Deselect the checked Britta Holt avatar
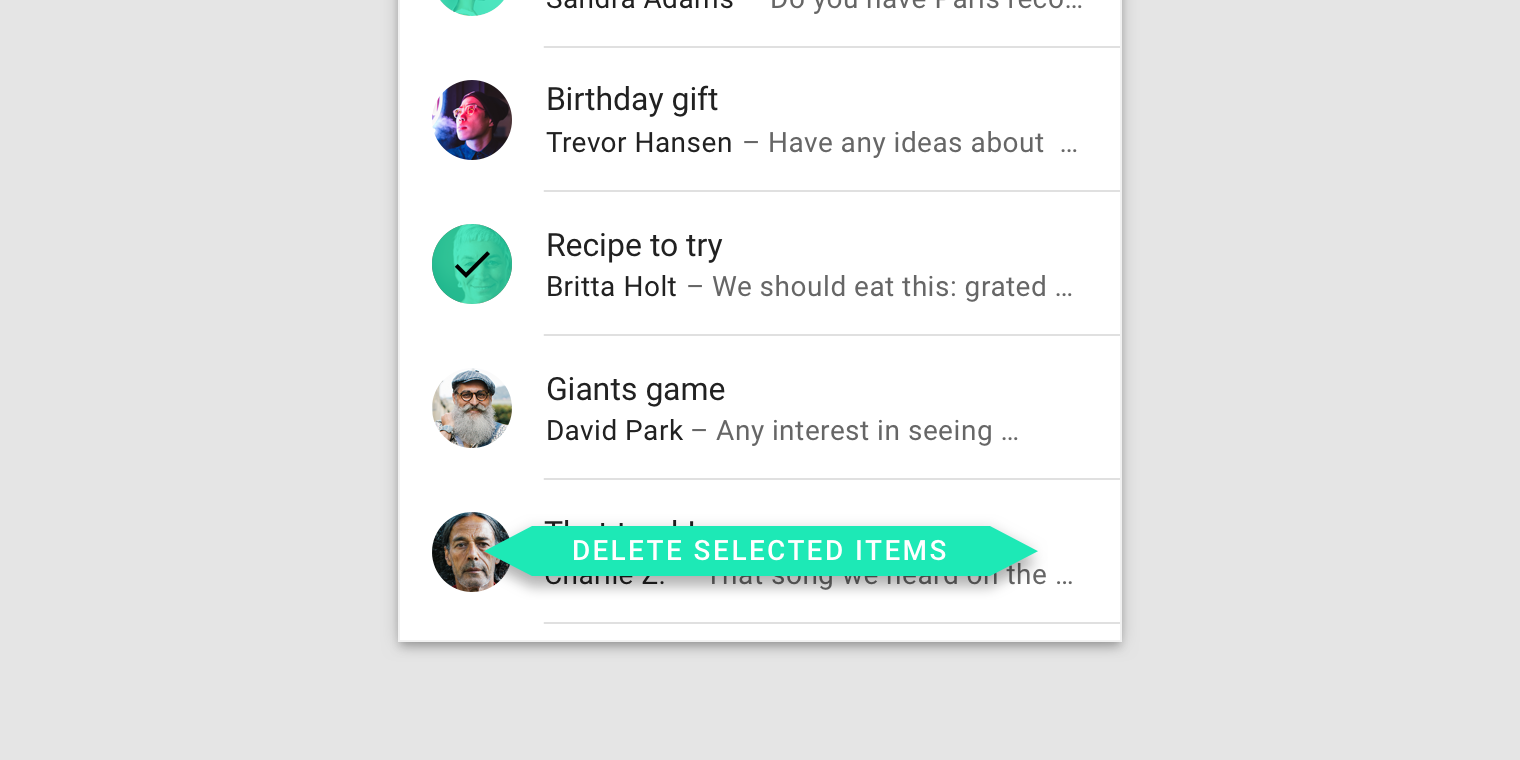Image resolution: width=1520 pixels, height=760 pixels. pos(472,264)
